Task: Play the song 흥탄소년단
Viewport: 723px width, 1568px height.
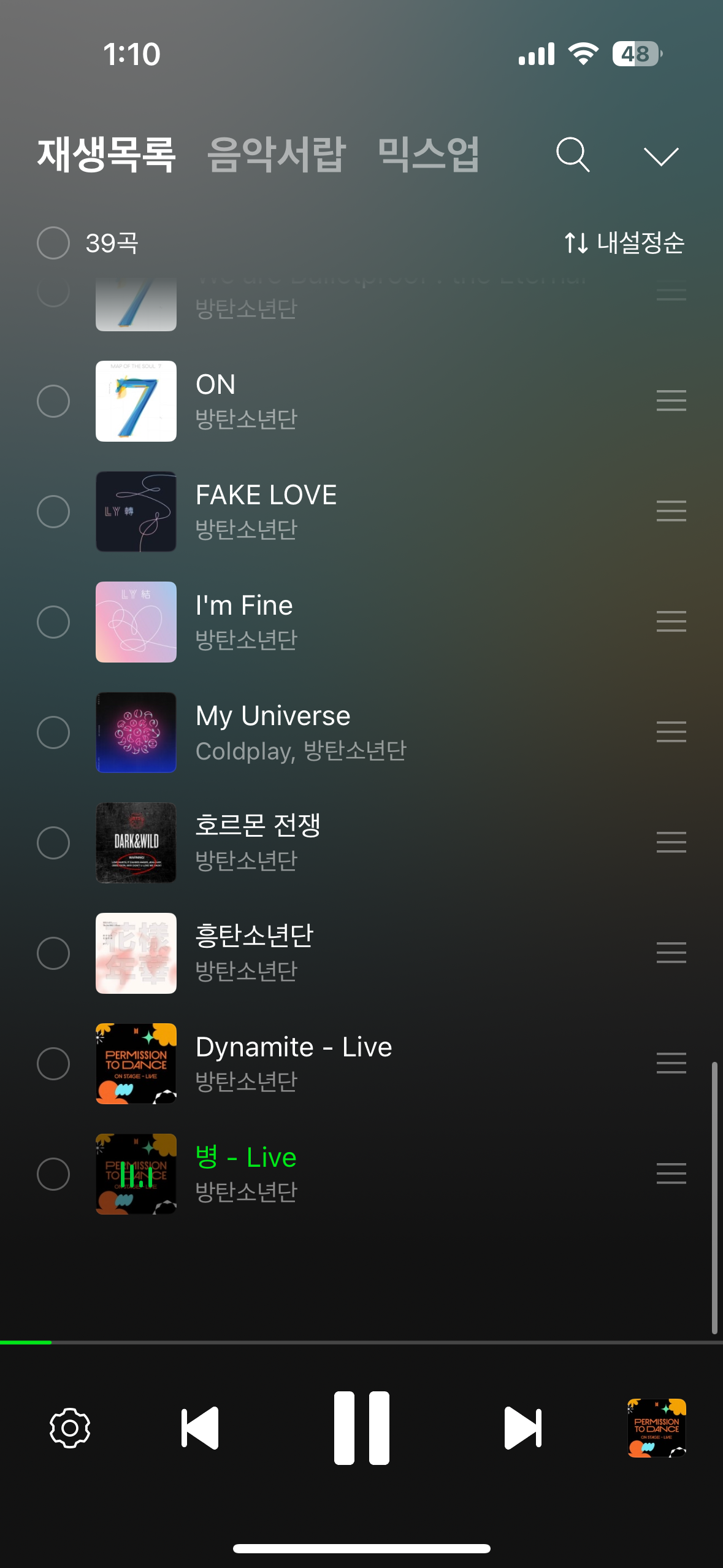Action: point(254,936)
